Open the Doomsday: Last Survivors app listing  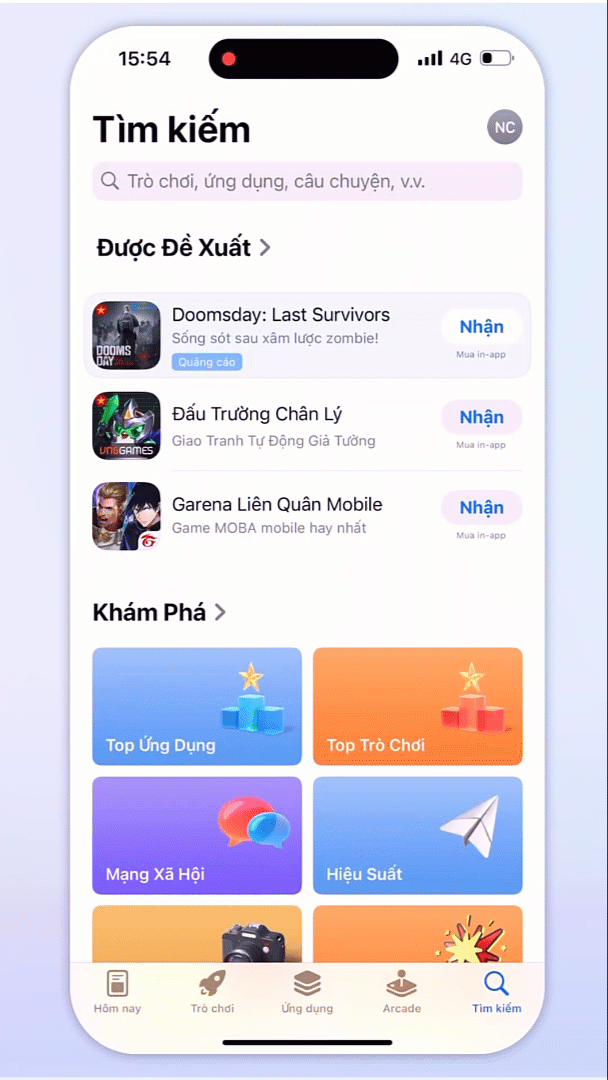point(280,326)
